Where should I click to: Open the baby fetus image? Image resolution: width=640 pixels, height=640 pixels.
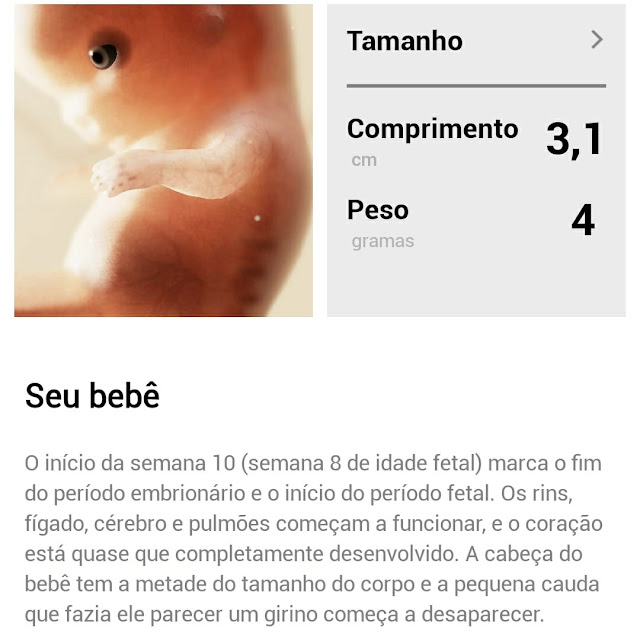pyautogui.click(x=163, y=160)
